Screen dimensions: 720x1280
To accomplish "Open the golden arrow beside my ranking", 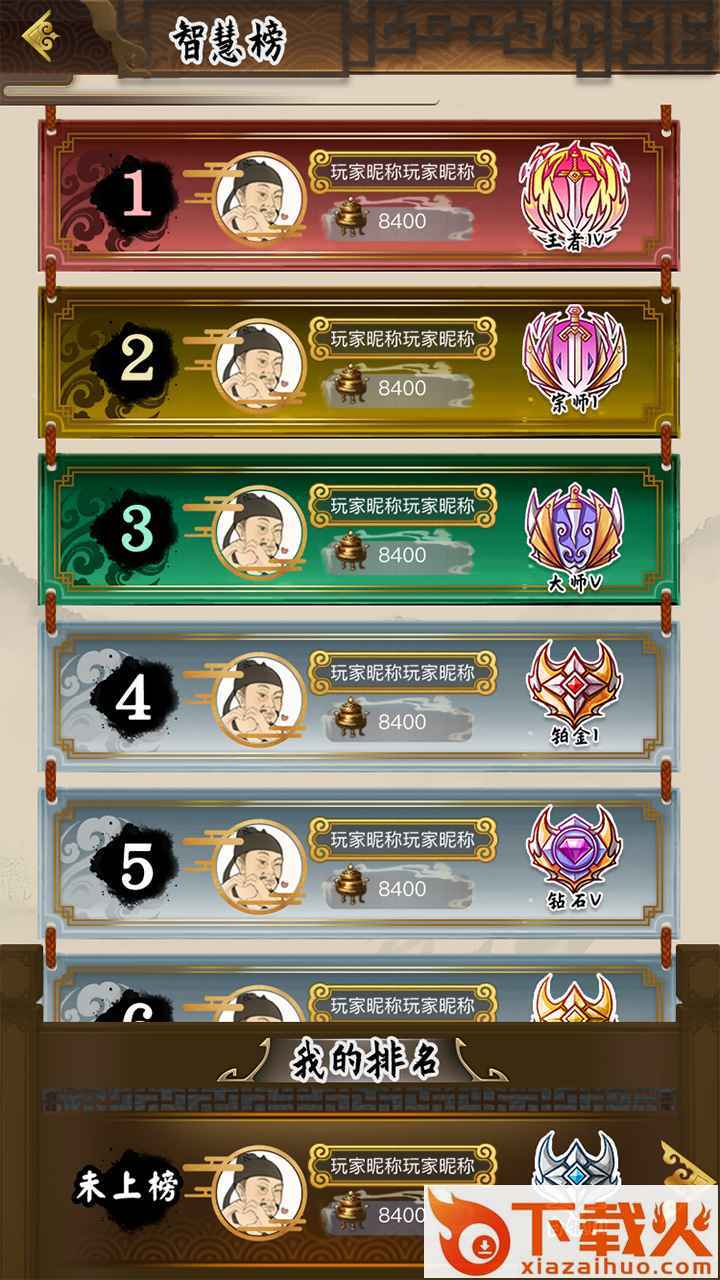I will coord(689,1164).
